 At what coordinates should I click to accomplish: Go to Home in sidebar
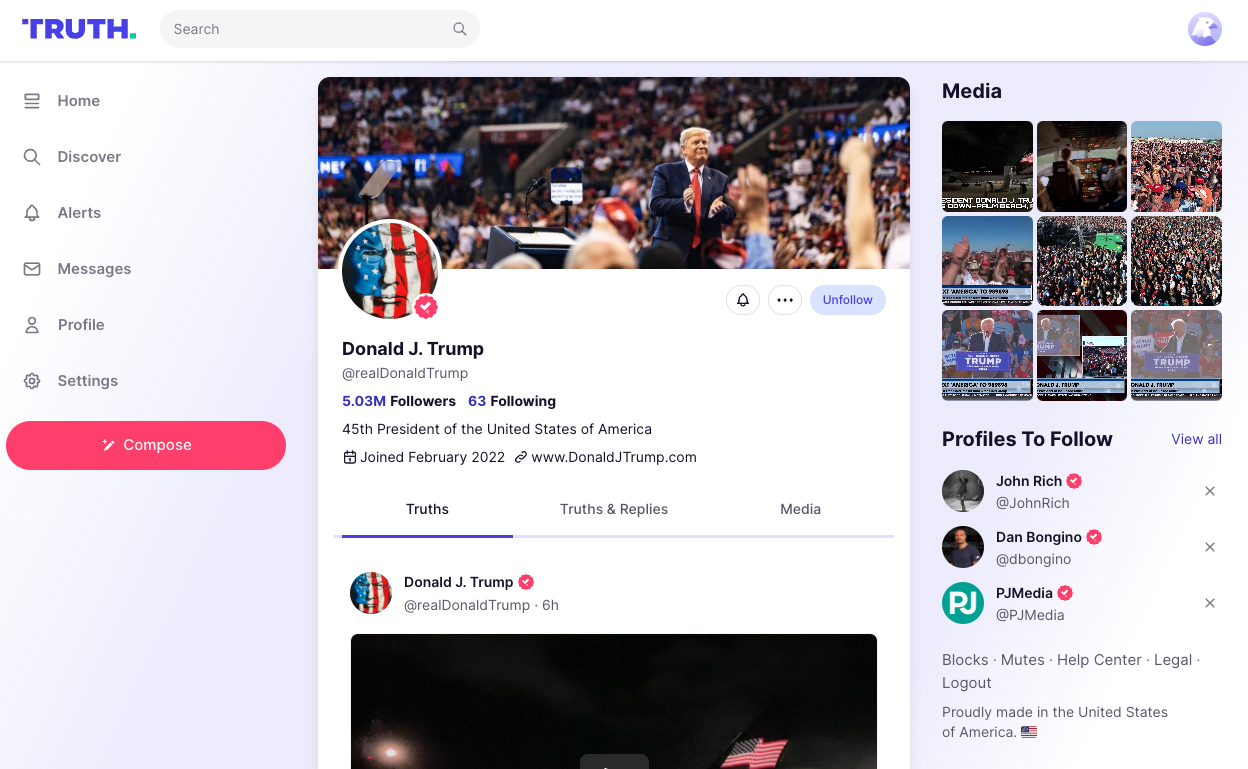78,101
